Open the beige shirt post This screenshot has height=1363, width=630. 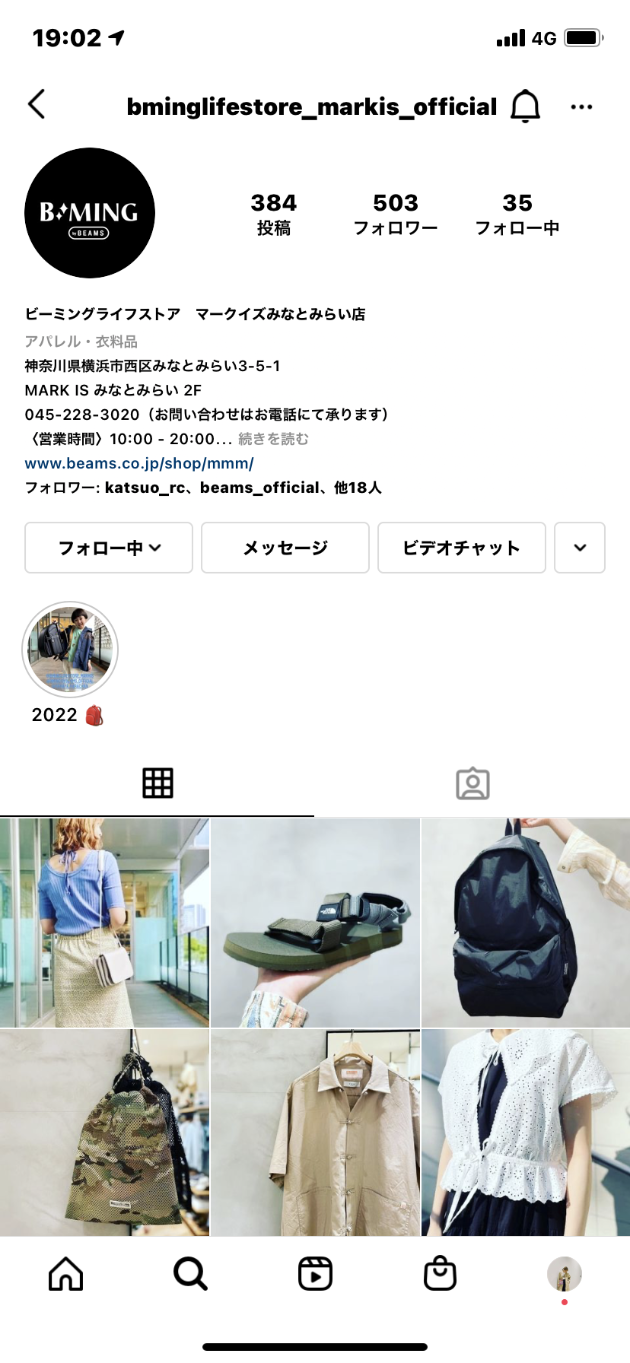[315, 1132]
